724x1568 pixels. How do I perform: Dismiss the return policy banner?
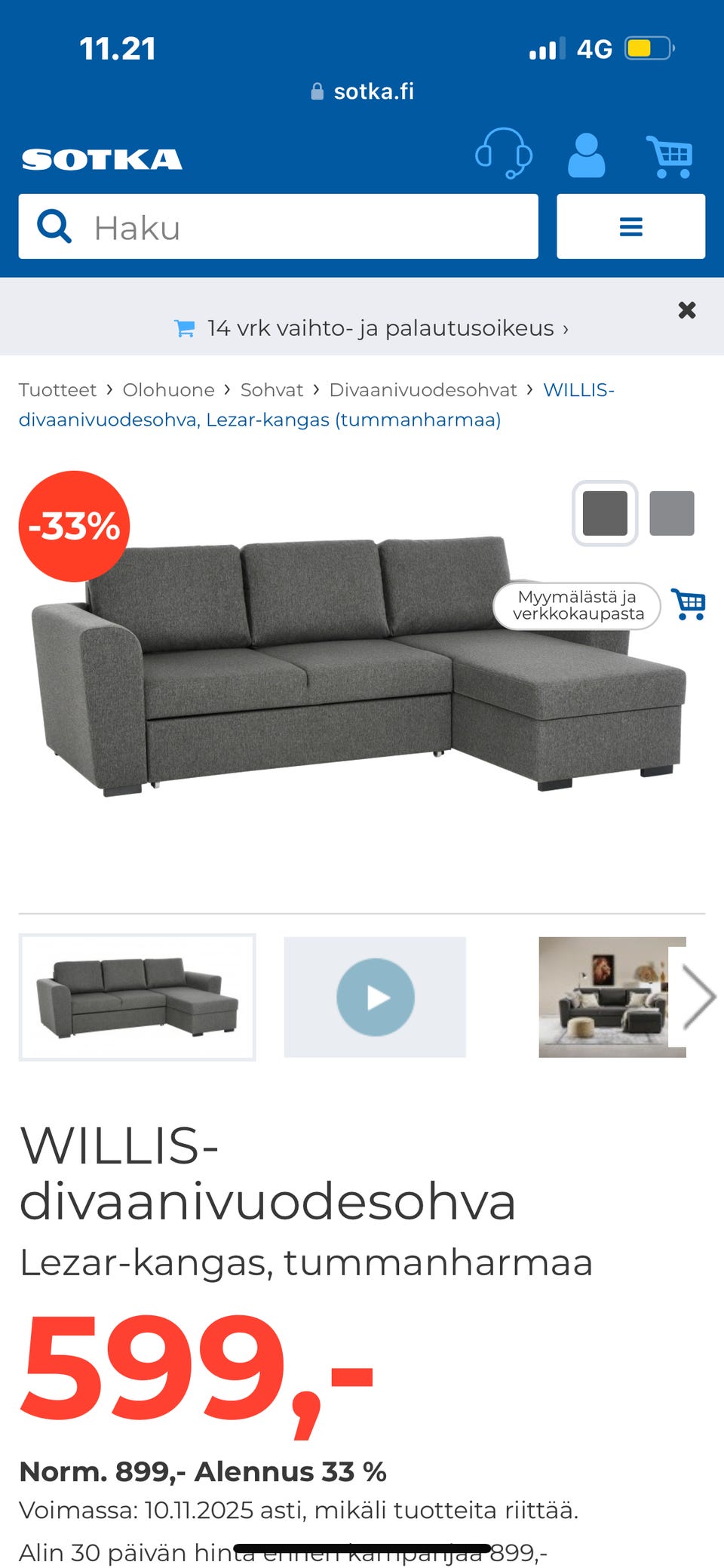point(686,309)
